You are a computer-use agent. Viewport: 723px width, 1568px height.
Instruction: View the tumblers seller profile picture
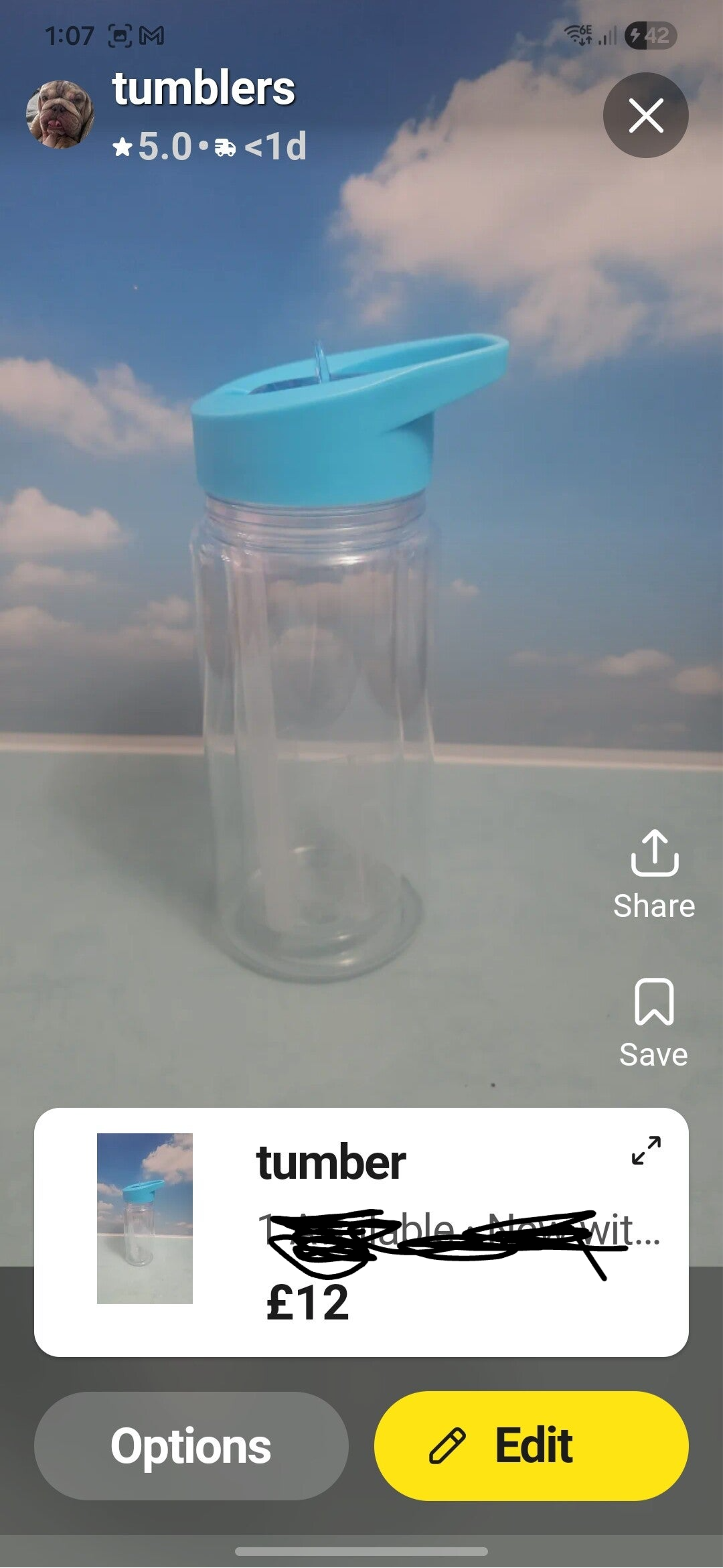click(x=60, y=115)
